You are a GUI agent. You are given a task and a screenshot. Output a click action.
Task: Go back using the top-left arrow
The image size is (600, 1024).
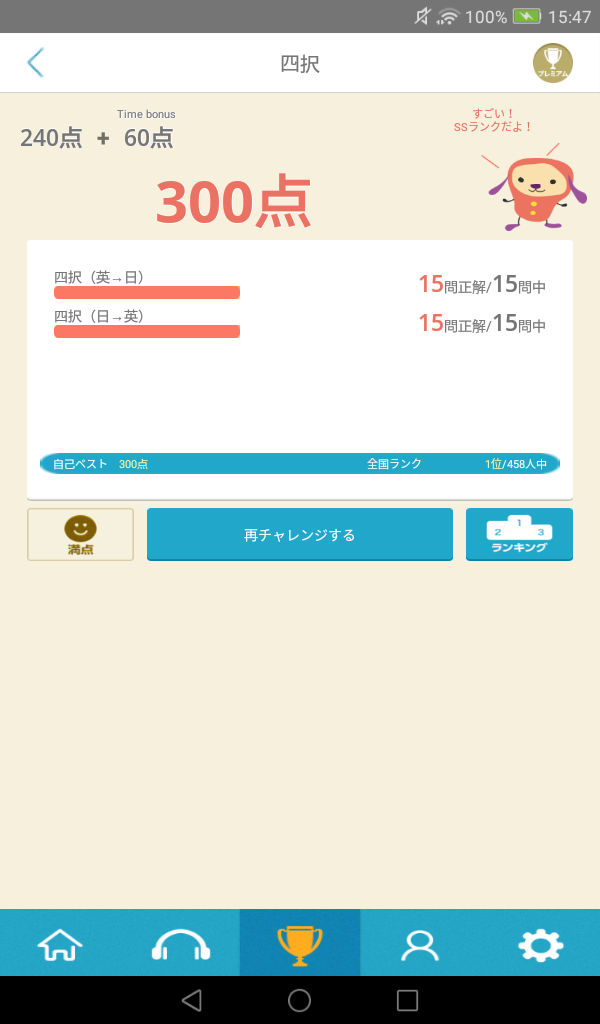tap(36, 63)
